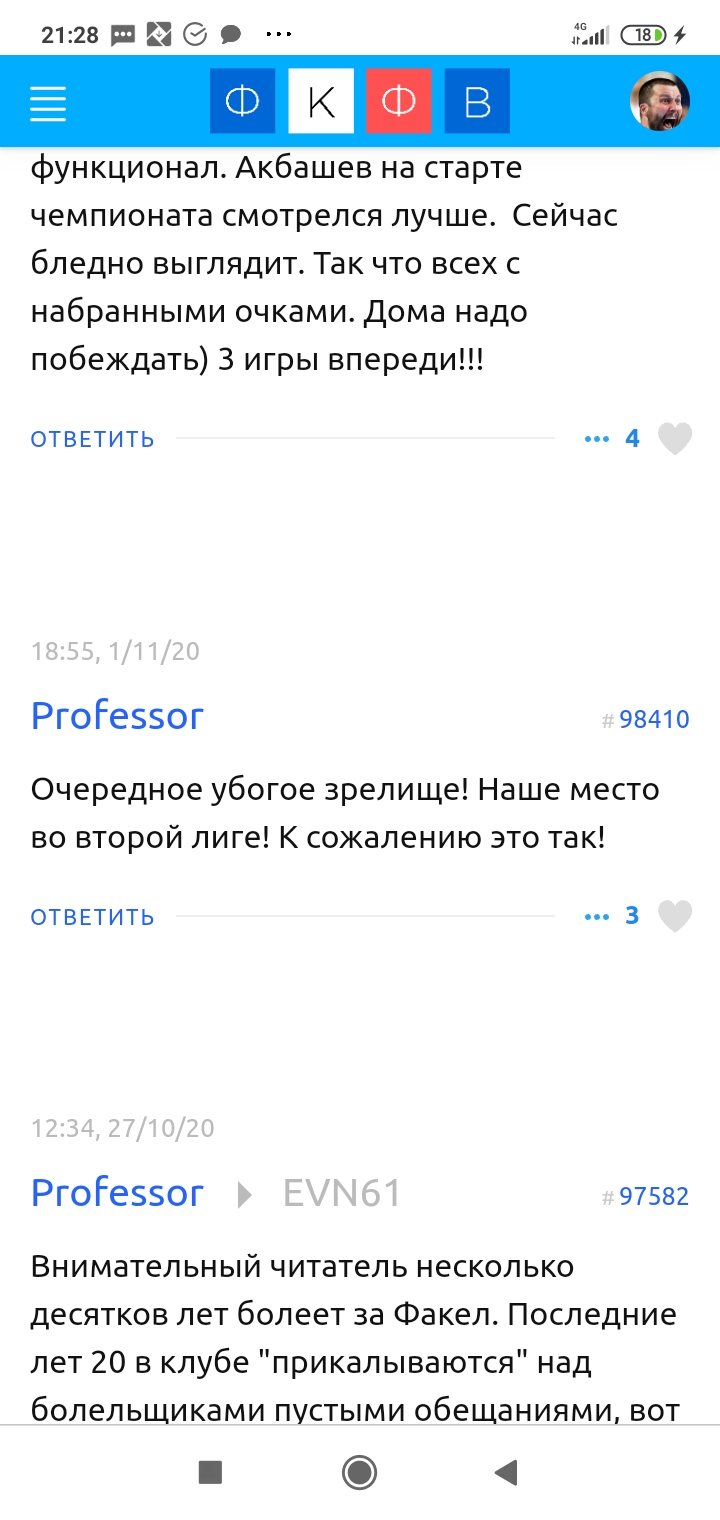Go back with system back button
This screenshot has height=1520, width=720.
click(x=507, y=1472)
